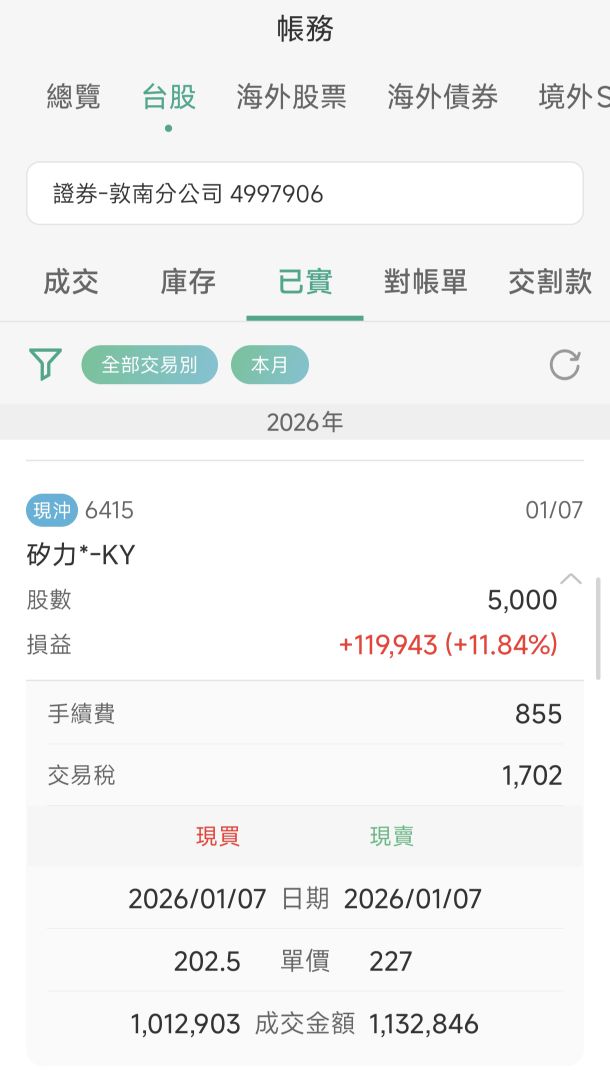Open the 海外股票 tab
Image resolution: width=610 pixels, height=1071 pixels.
[291, 97]
